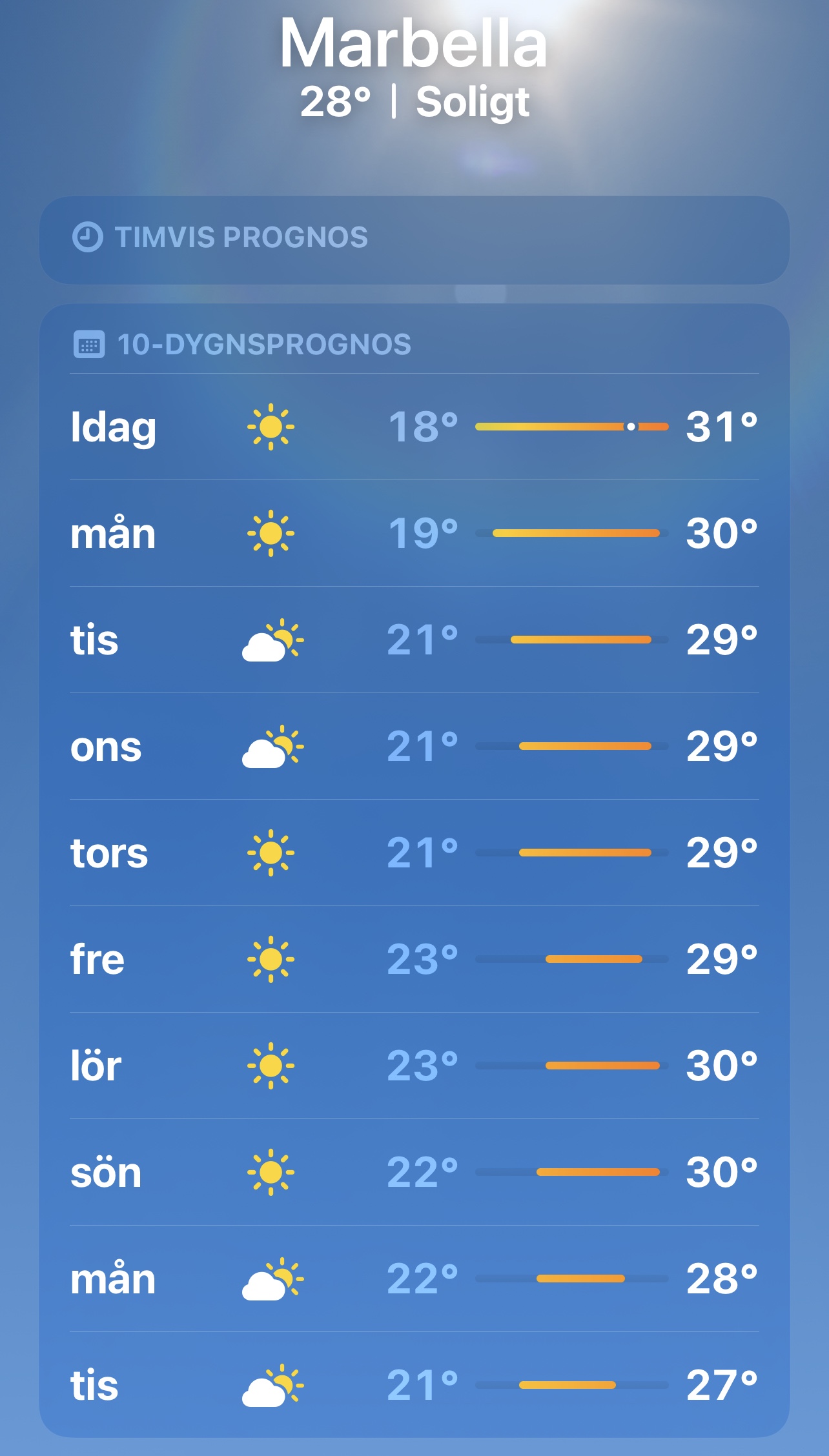Open the Idag forecast row
Image resolution: width=829 pixels, height=1456 pixels.
pos(414,427)
